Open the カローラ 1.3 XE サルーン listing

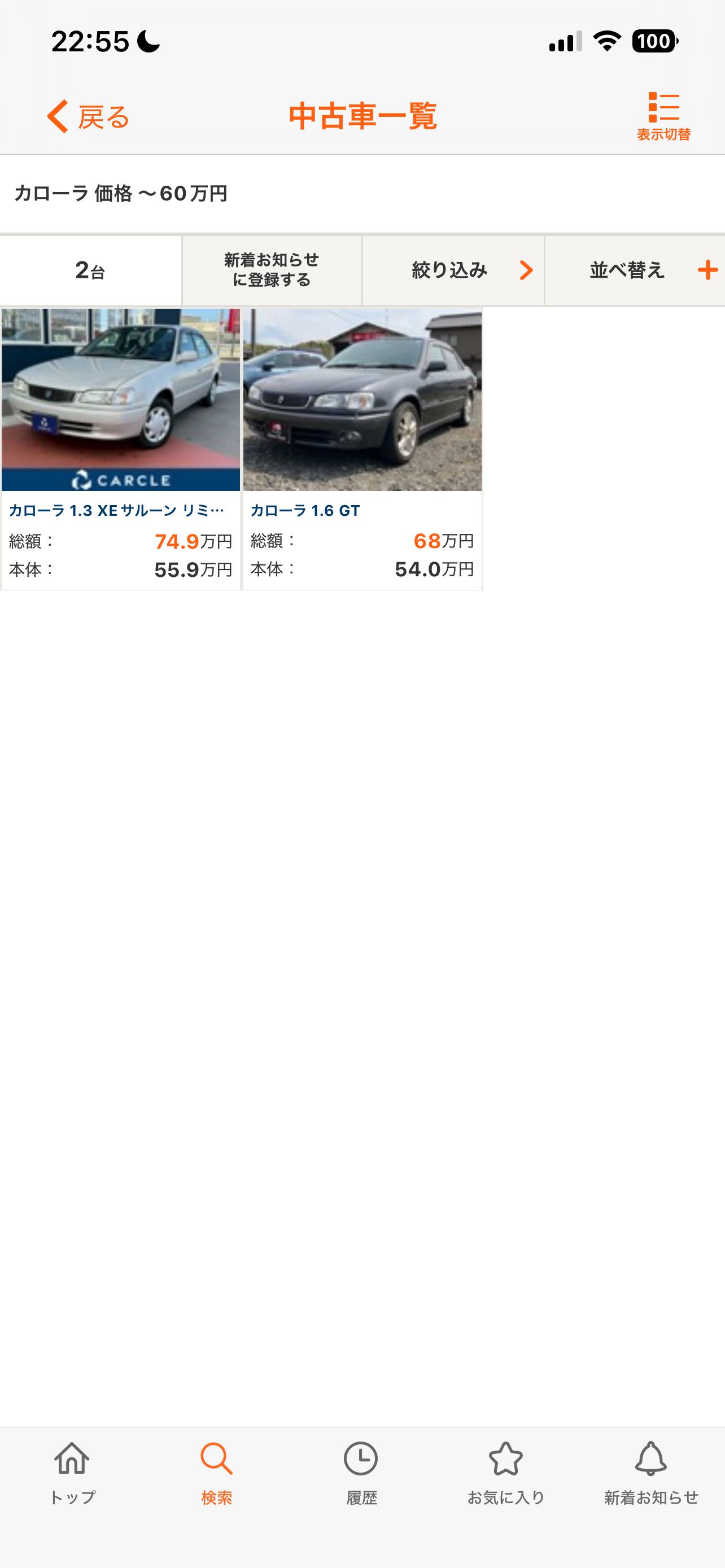120,449
